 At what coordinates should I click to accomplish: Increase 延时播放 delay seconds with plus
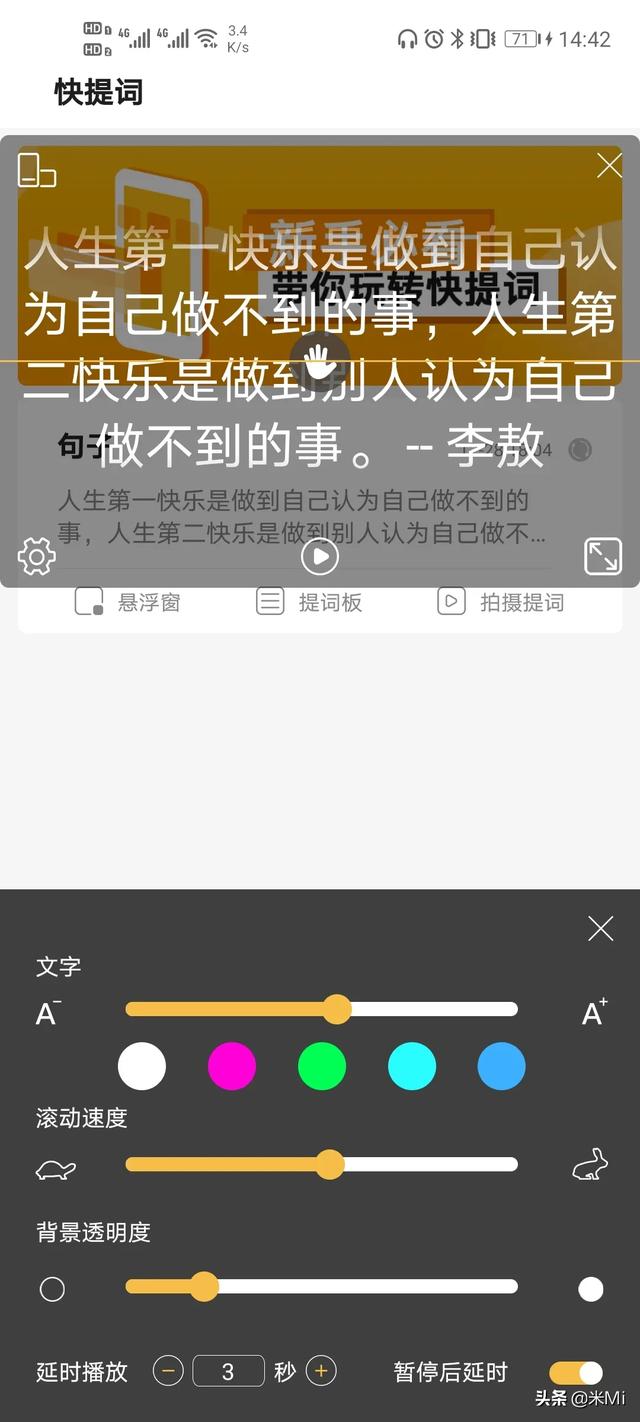coord(321,1371)
